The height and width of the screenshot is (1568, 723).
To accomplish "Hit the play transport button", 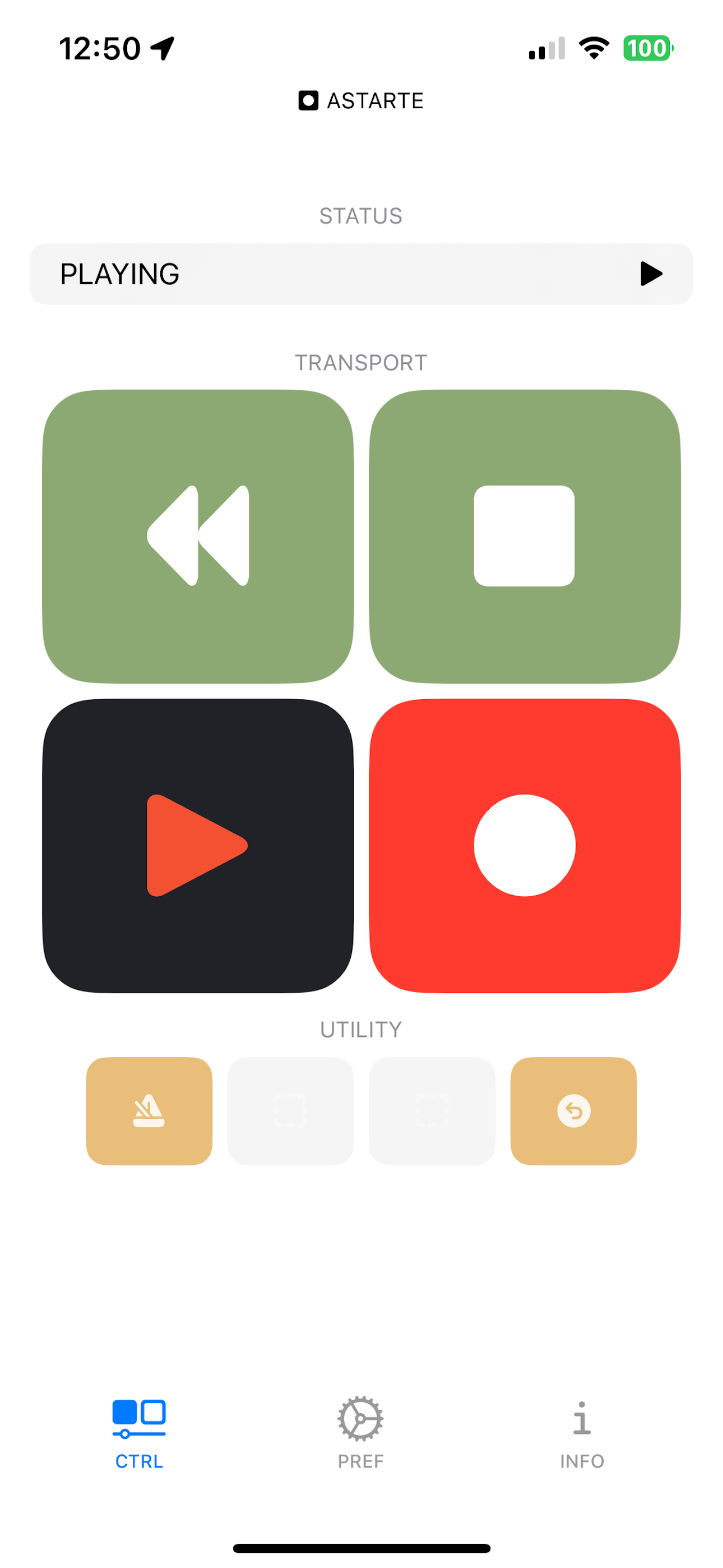I will pos(198,845).
